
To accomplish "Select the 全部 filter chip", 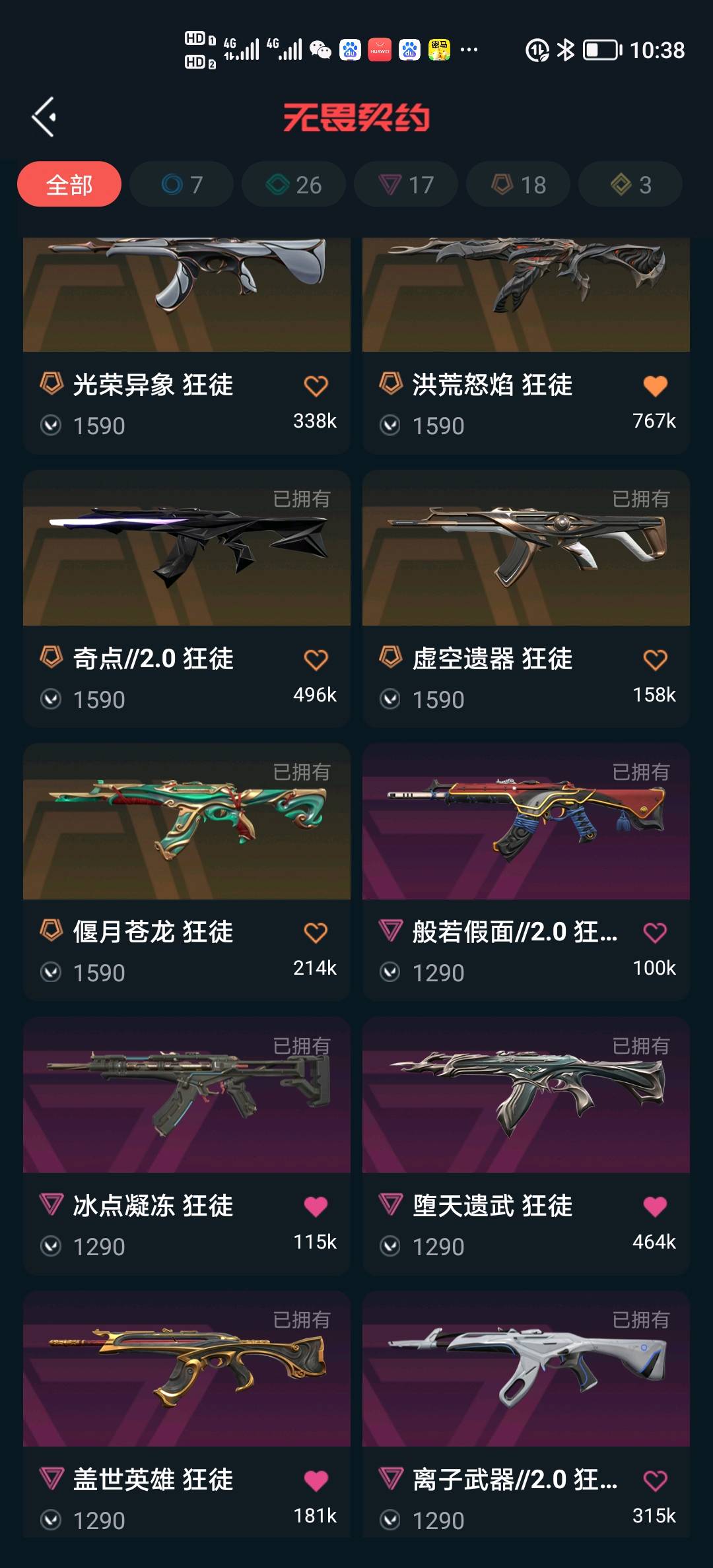I will click(69, 184).
